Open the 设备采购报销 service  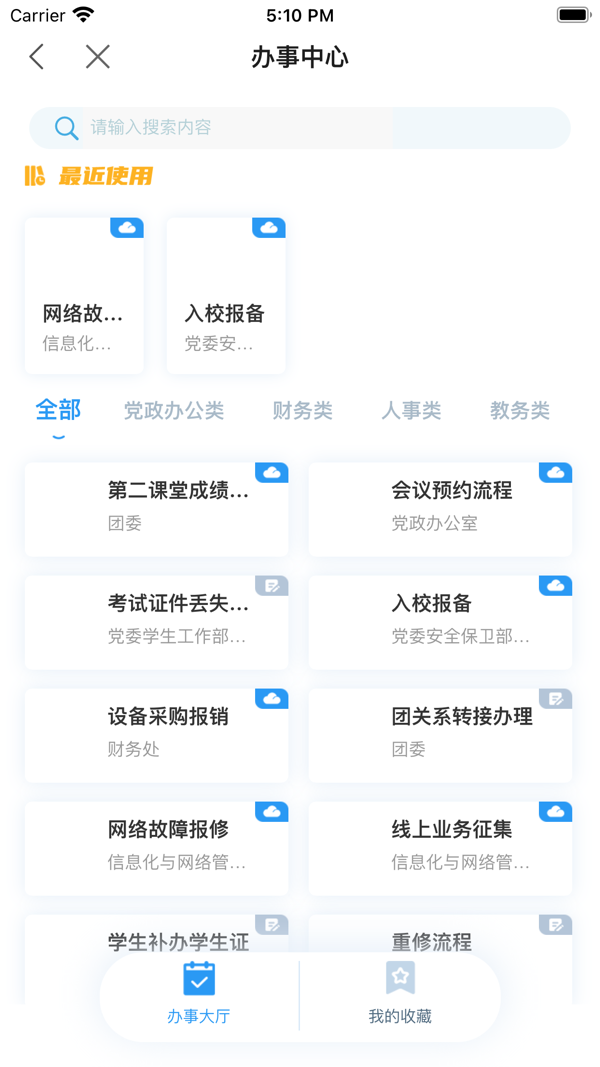coord(157,735)
